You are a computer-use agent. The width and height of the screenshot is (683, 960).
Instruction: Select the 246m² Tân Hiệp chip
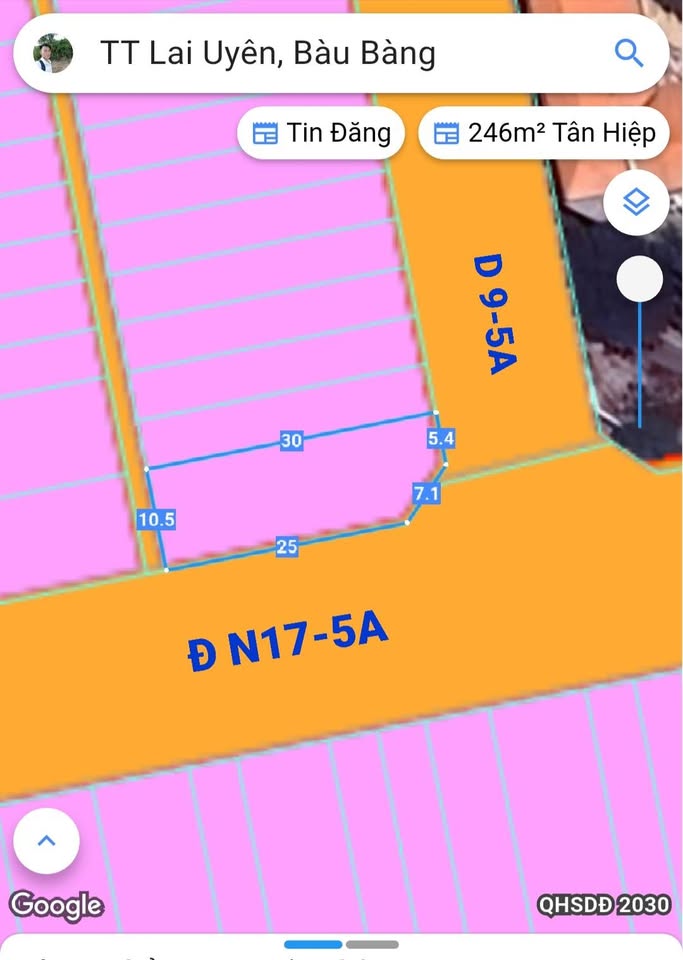(544, 132)
